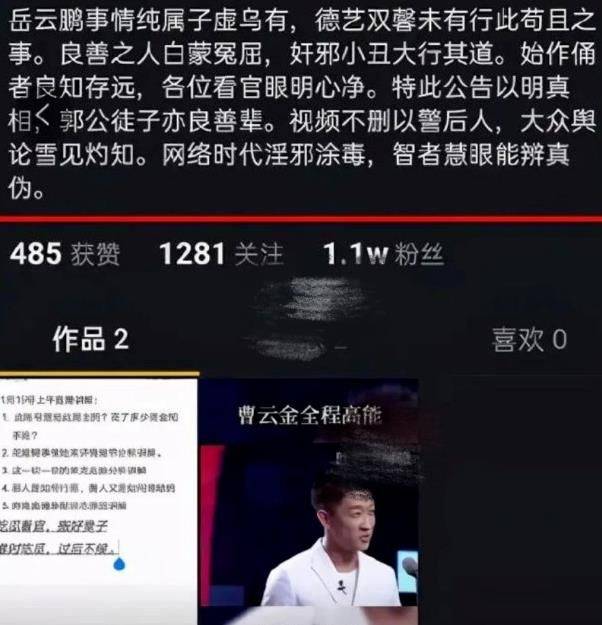The height and width of the screenshot is (625, 602).
Task: Open the 1281 关注 following list
Action: tap(221, 255)
